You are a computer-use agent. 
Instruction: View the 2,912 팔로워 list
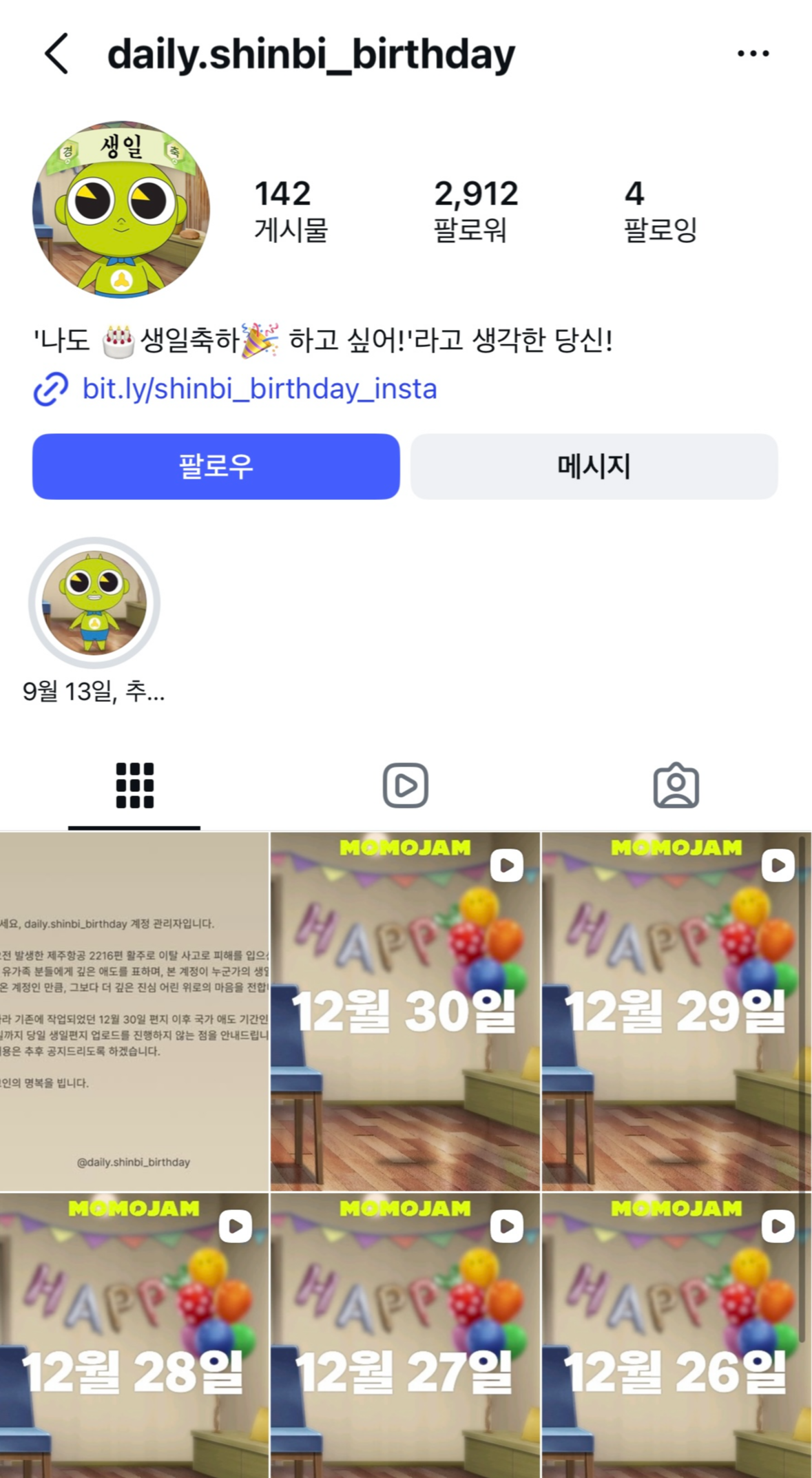coord(475,211)
